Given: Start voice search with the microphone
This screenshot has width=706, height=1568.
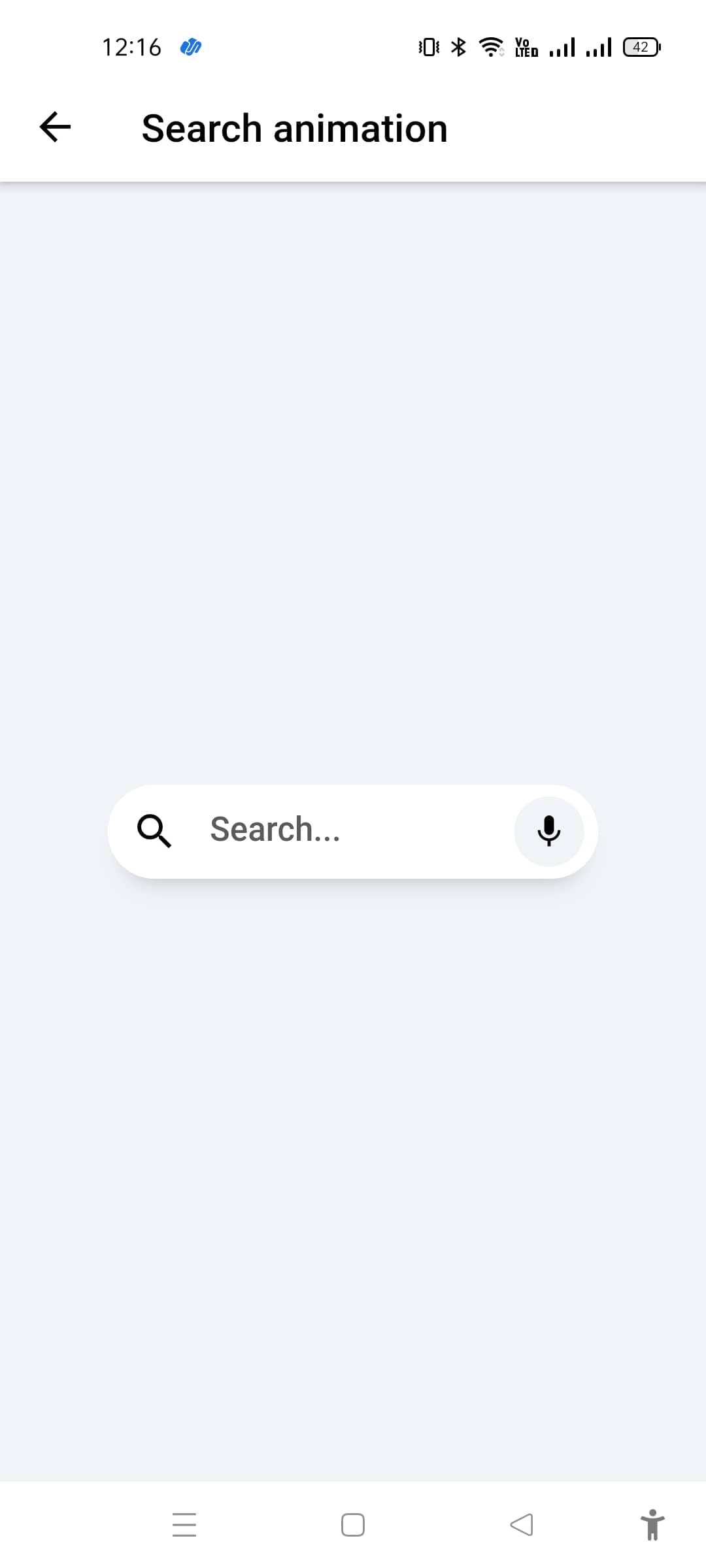Looking at the screenshot, I should (548, 831).
